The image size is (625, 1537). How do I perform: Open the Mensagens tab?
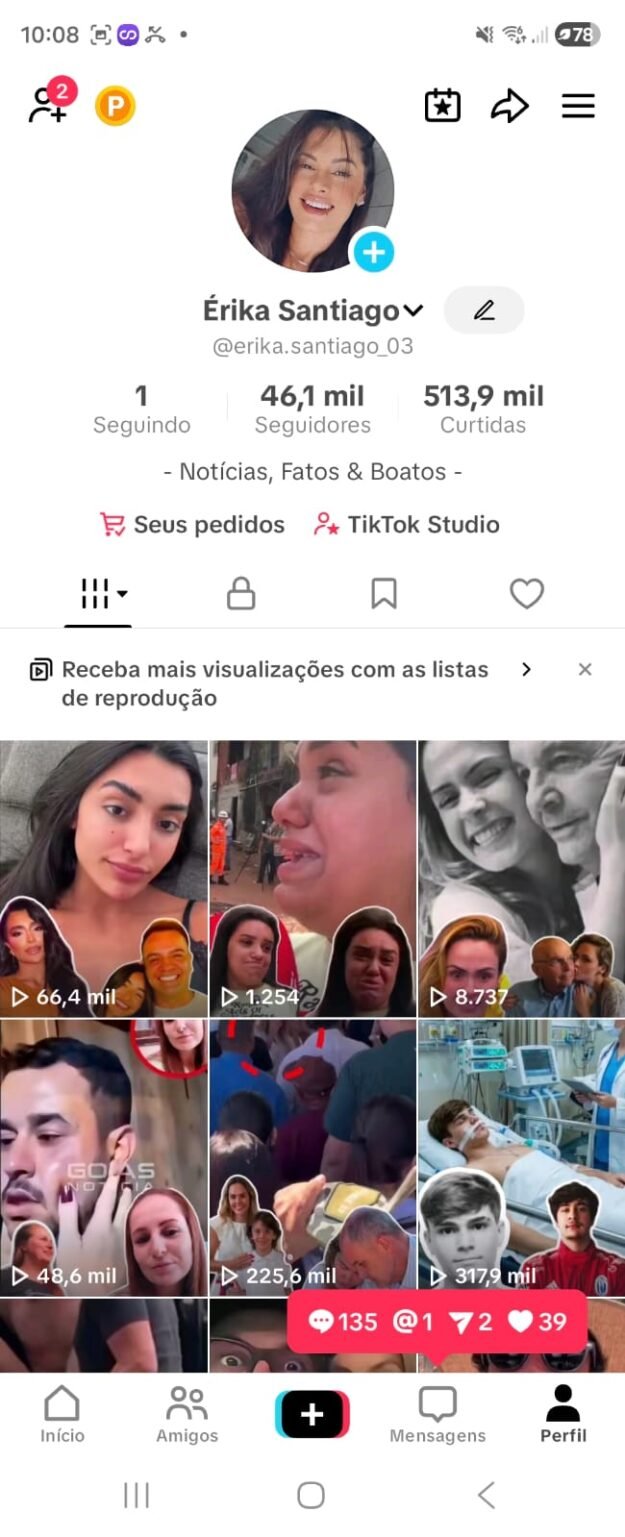437,1414
